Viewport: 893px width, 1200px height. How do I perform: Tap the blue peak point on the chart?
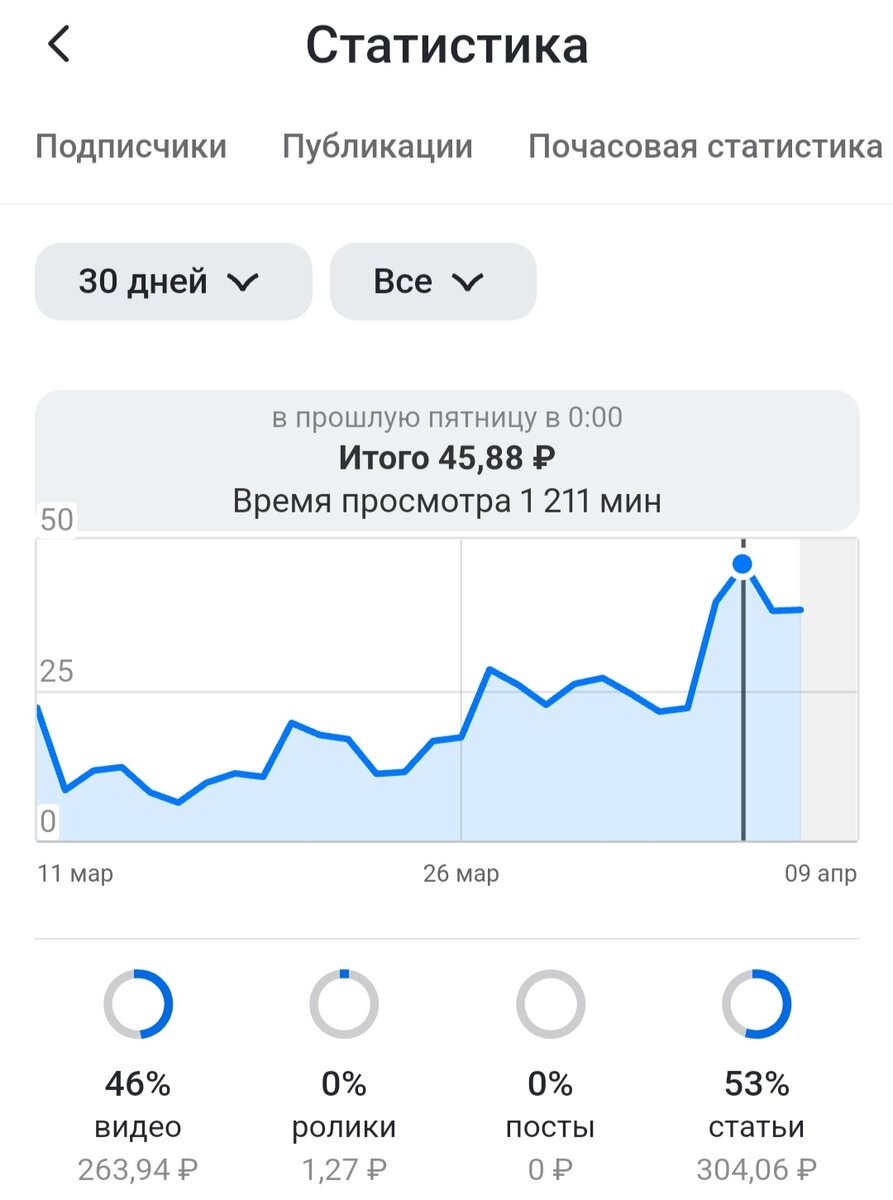[x=742, y=565]
